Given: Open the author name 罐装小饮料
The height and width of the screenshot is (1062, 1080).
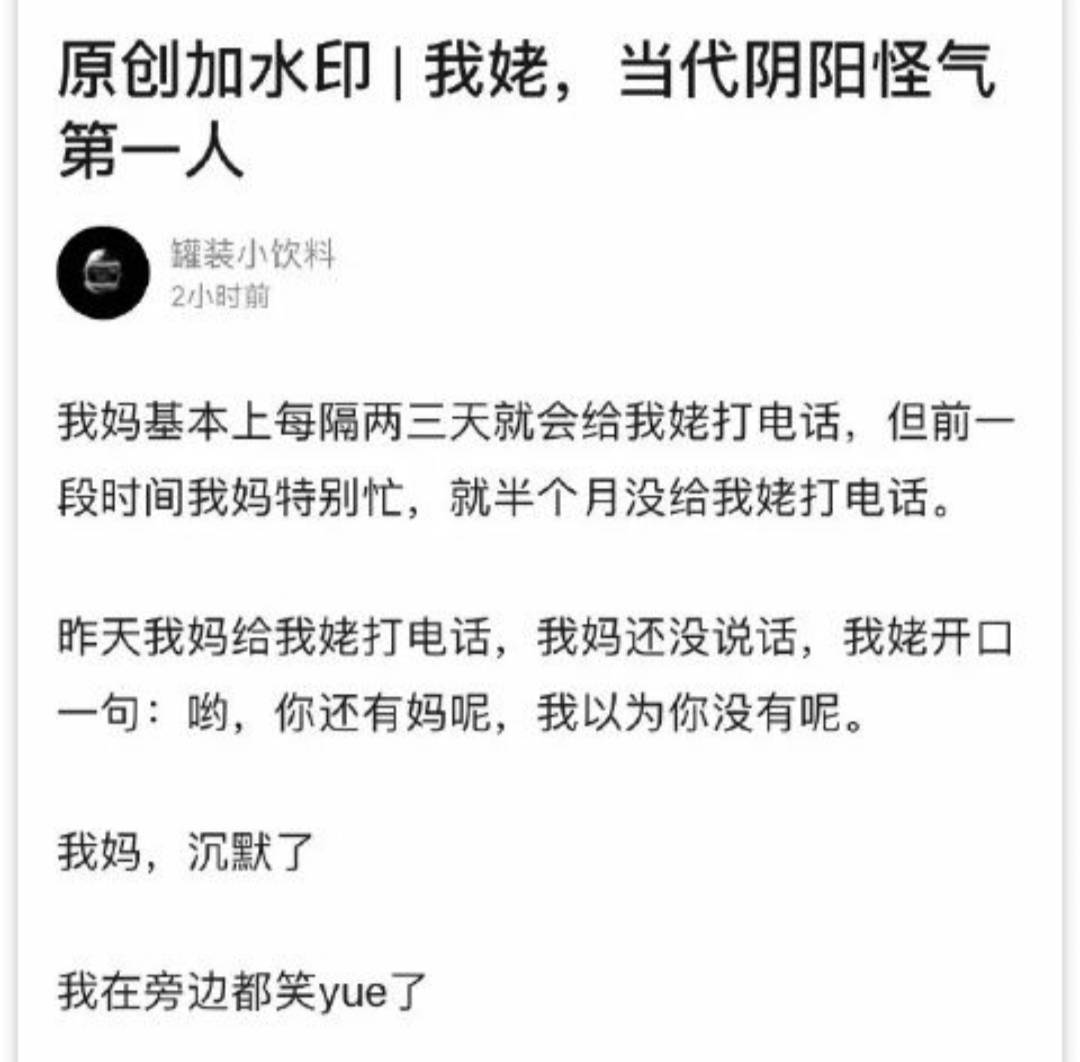Looking at the screenshot, I should pyautogui.click(x=252, y=255).
